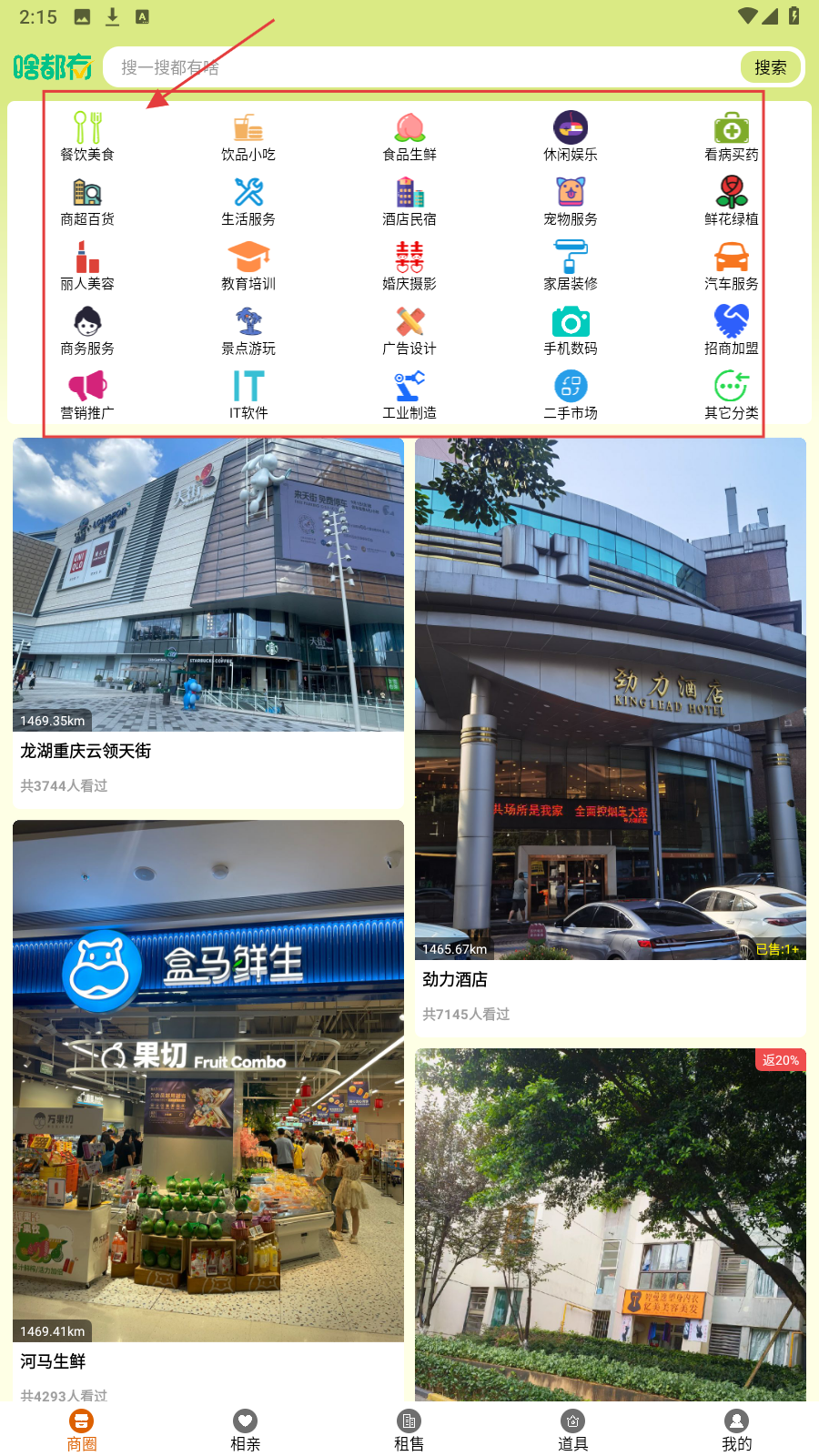Open the 二手市场 category
The width and height of the screenshot is (819, 1456).
pyautogui.click(x=571, y=395)
